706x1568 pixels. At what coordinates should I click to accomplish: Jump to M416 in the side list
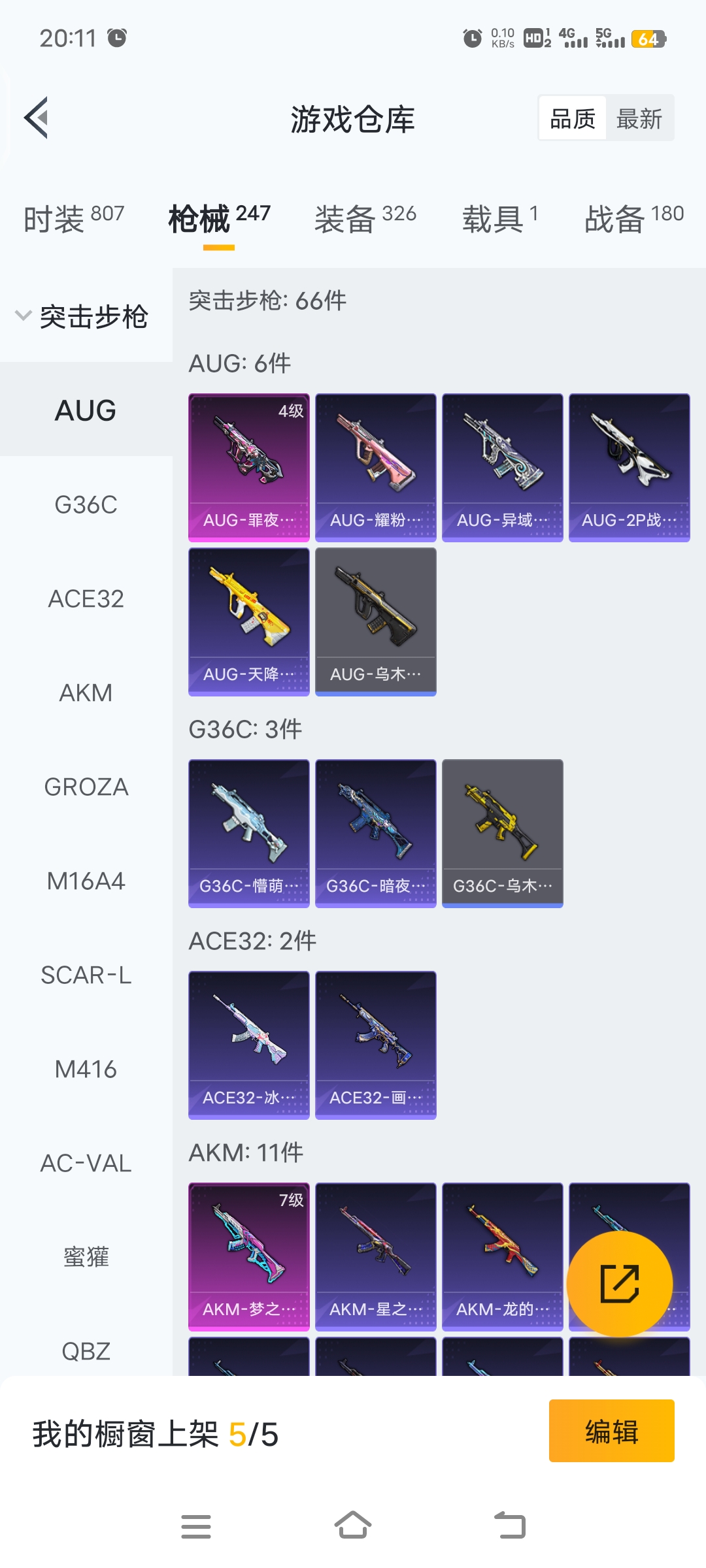[86, 1070]
